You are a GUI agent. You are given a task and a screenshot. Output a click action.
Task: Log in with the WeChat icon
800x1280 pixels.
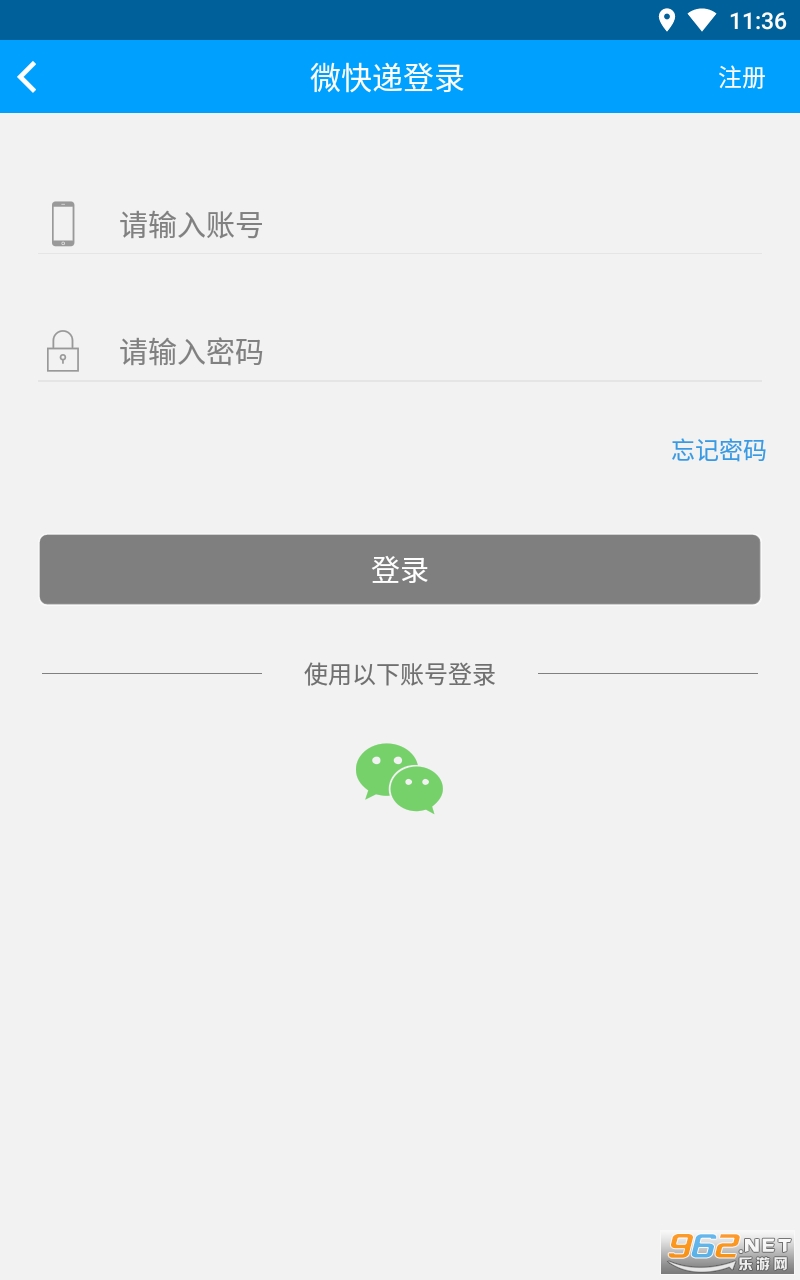pos(399,778)
